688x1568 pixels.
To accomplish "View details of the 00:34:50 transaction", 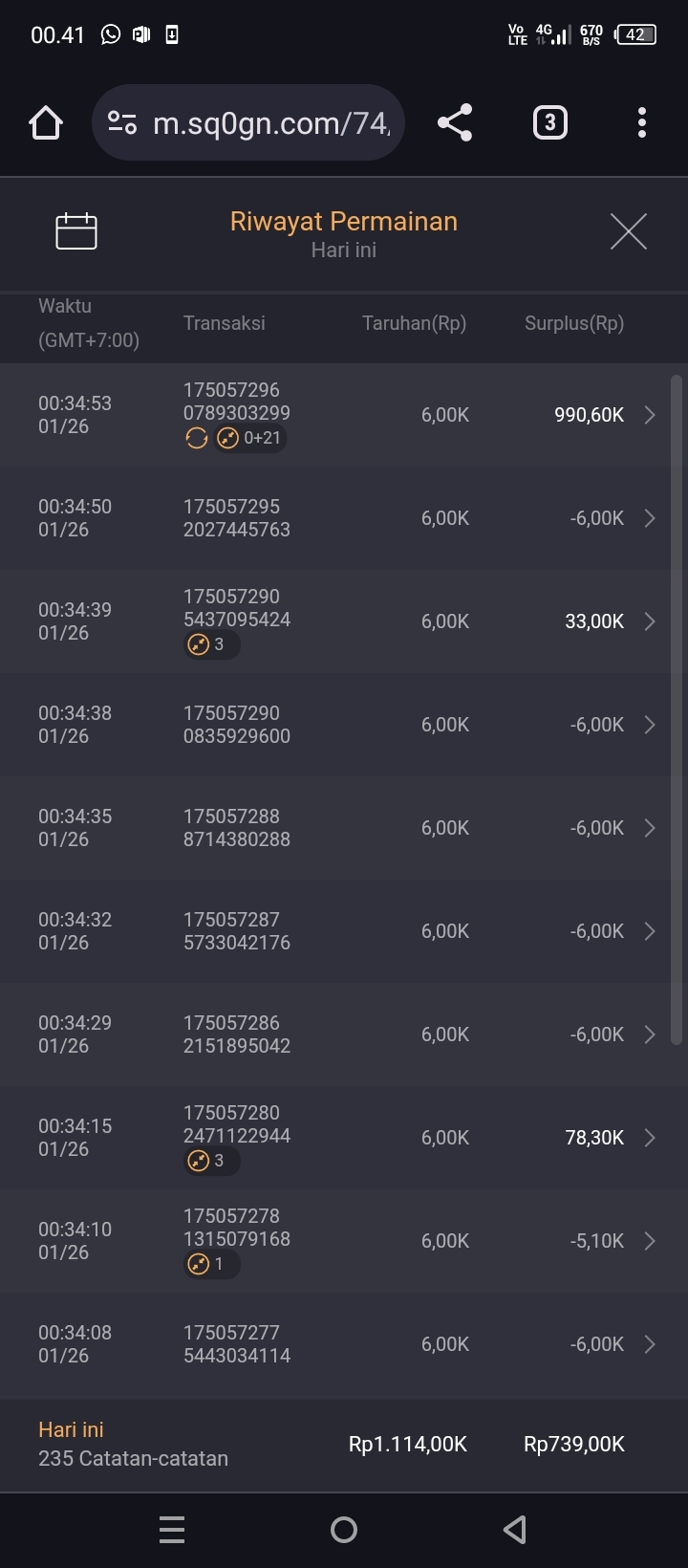I will click(344, 518).
